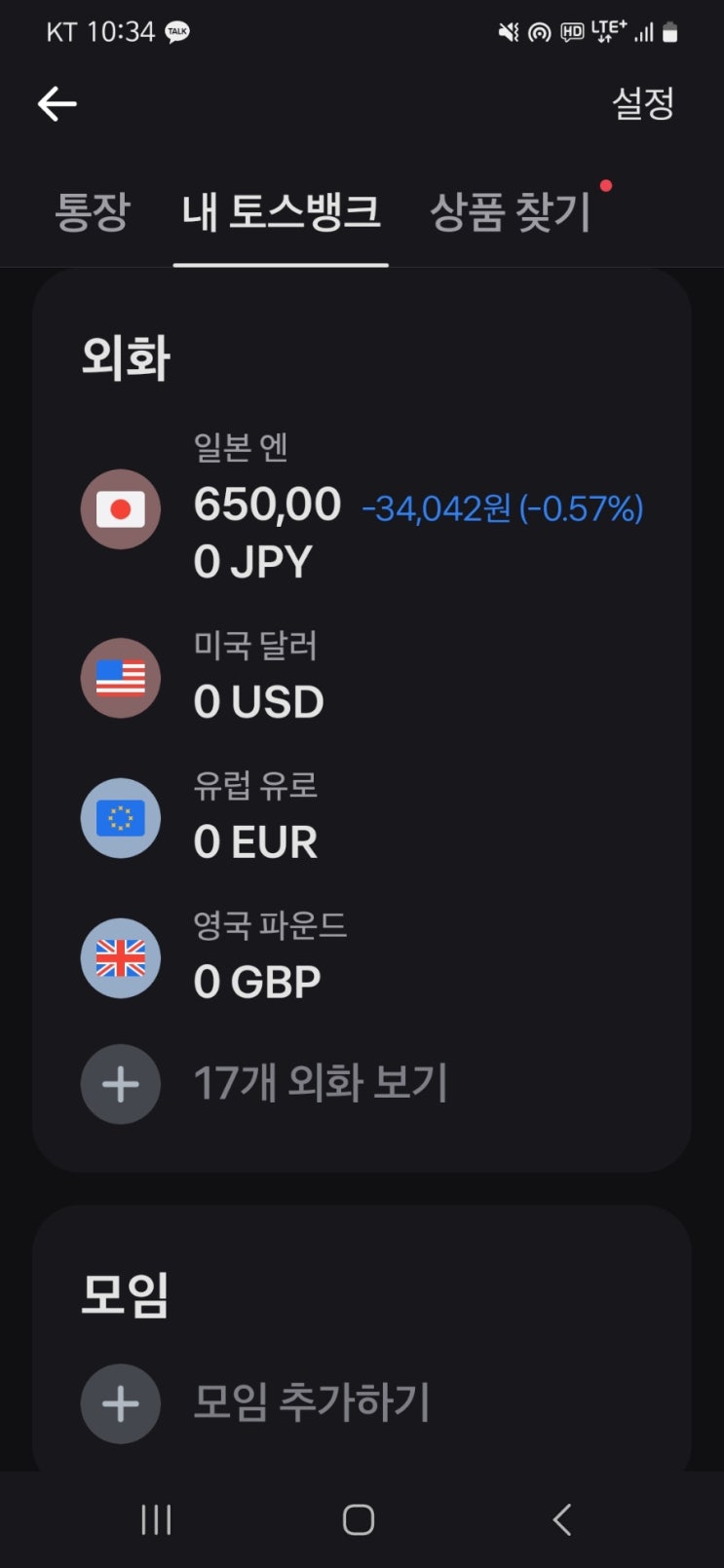Tap 모임 추가하기 to add a group
Image resolution: width=724 pixels, height=1568 pixels.
point(310,1402)
